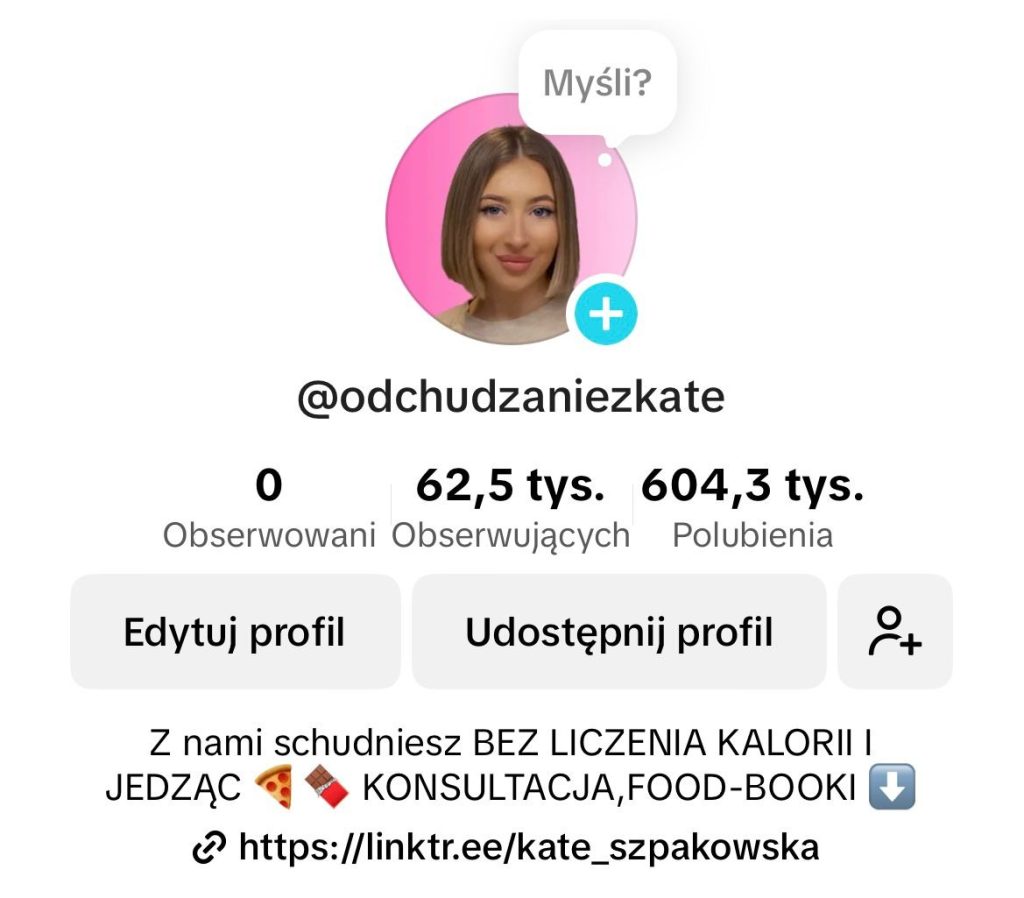
Task: Open the Obserwowani following list
Action: [x=269, y=510]
